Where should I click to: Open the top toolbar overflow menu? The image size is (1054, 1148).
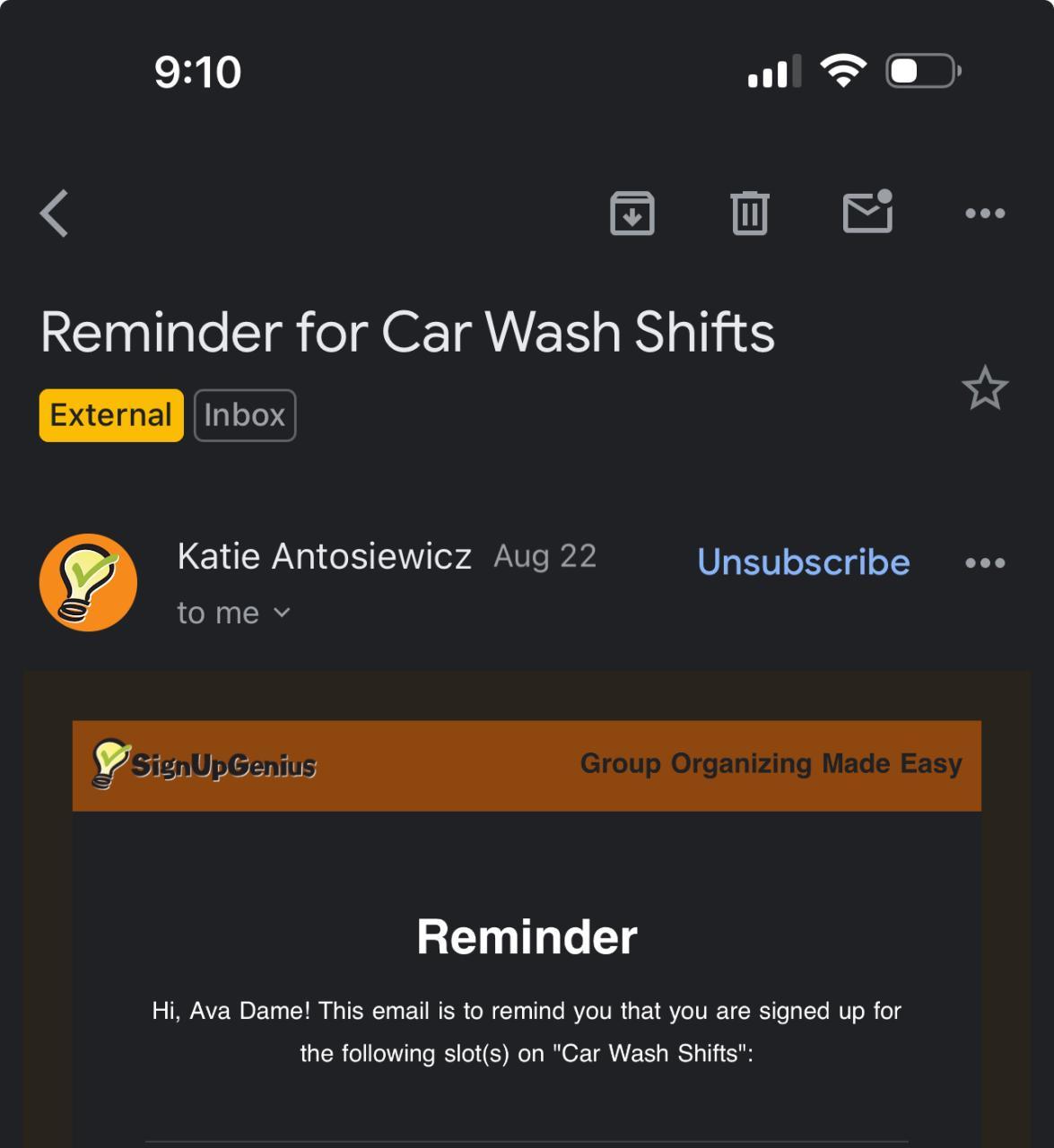tap(985, 213)
